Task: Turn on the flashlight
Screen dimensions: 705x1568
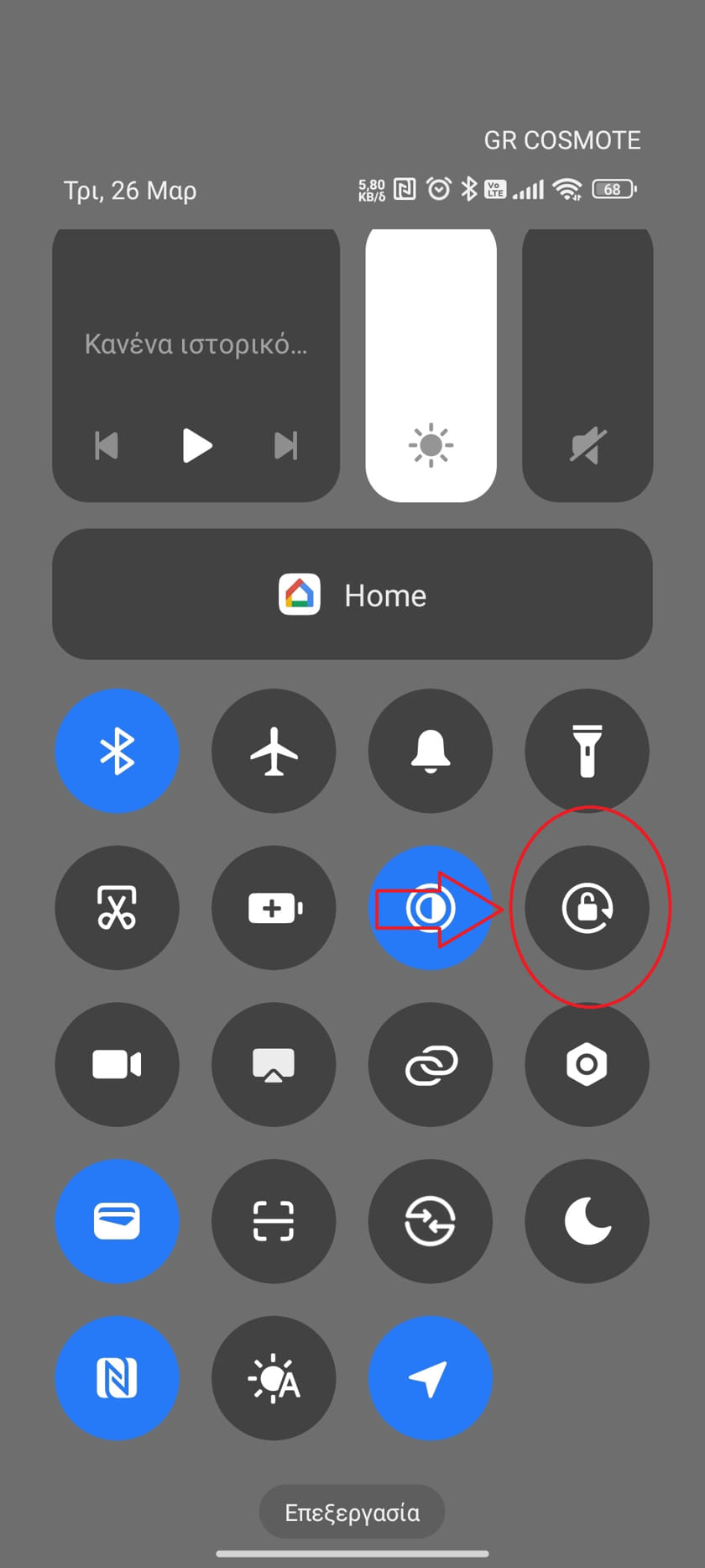Action: 587,750
